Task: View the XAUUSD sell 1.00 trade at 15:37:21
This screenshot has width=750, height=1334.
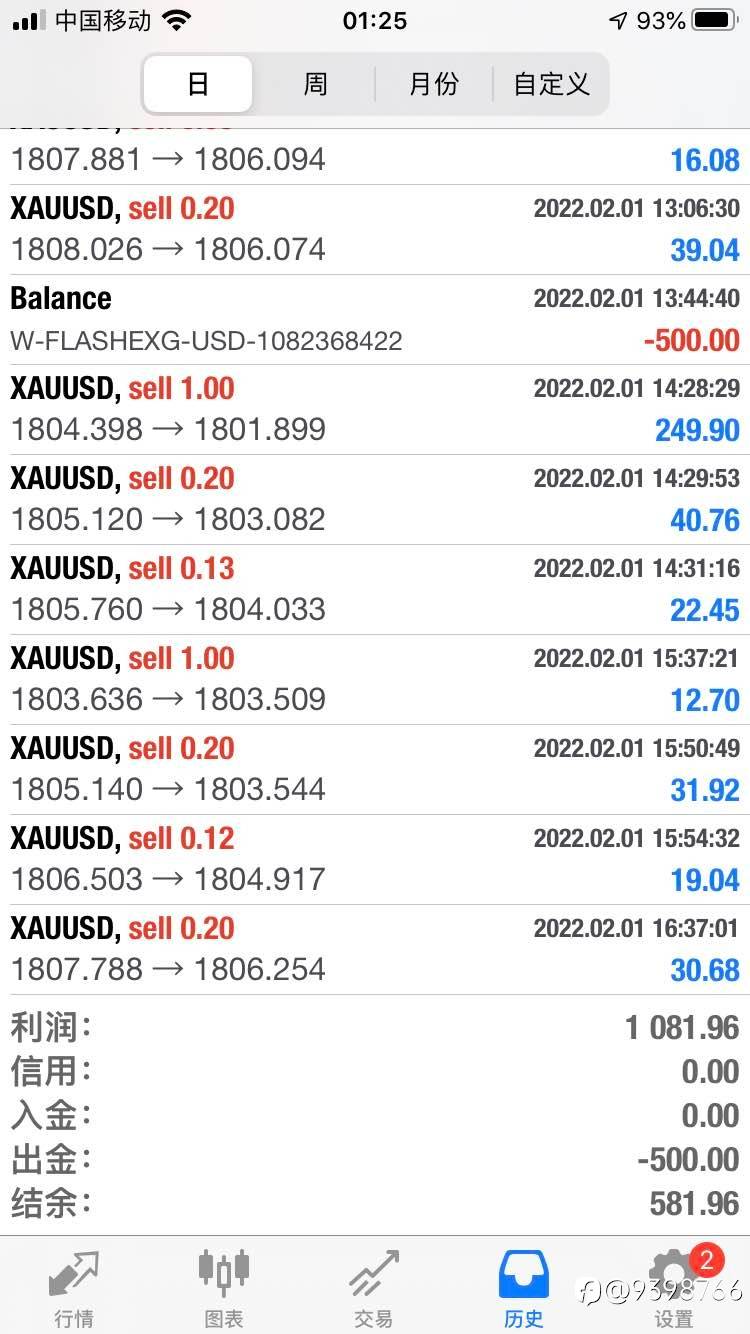Action: [x=375, y=680]
